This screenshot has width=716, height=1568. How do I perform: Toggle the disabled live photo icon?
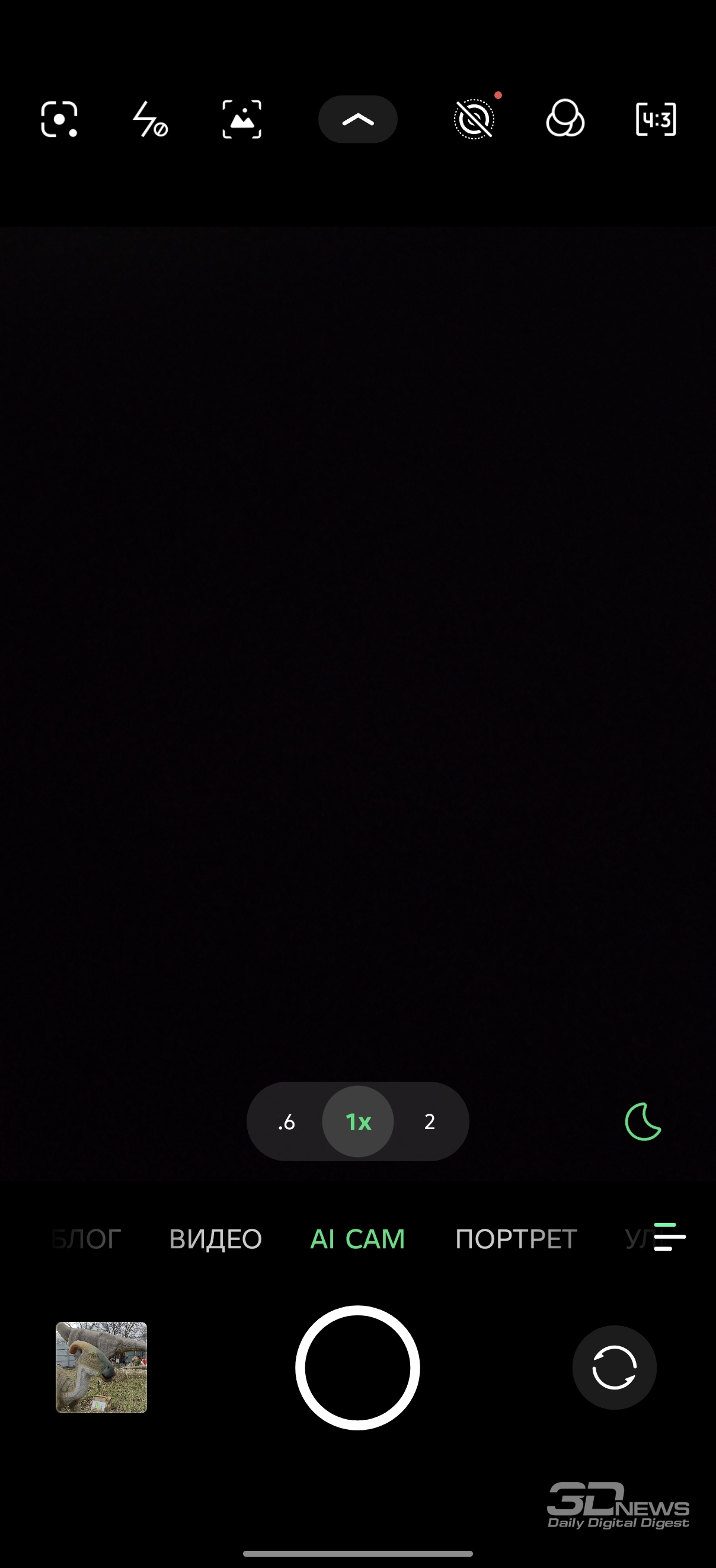point(474,119)
